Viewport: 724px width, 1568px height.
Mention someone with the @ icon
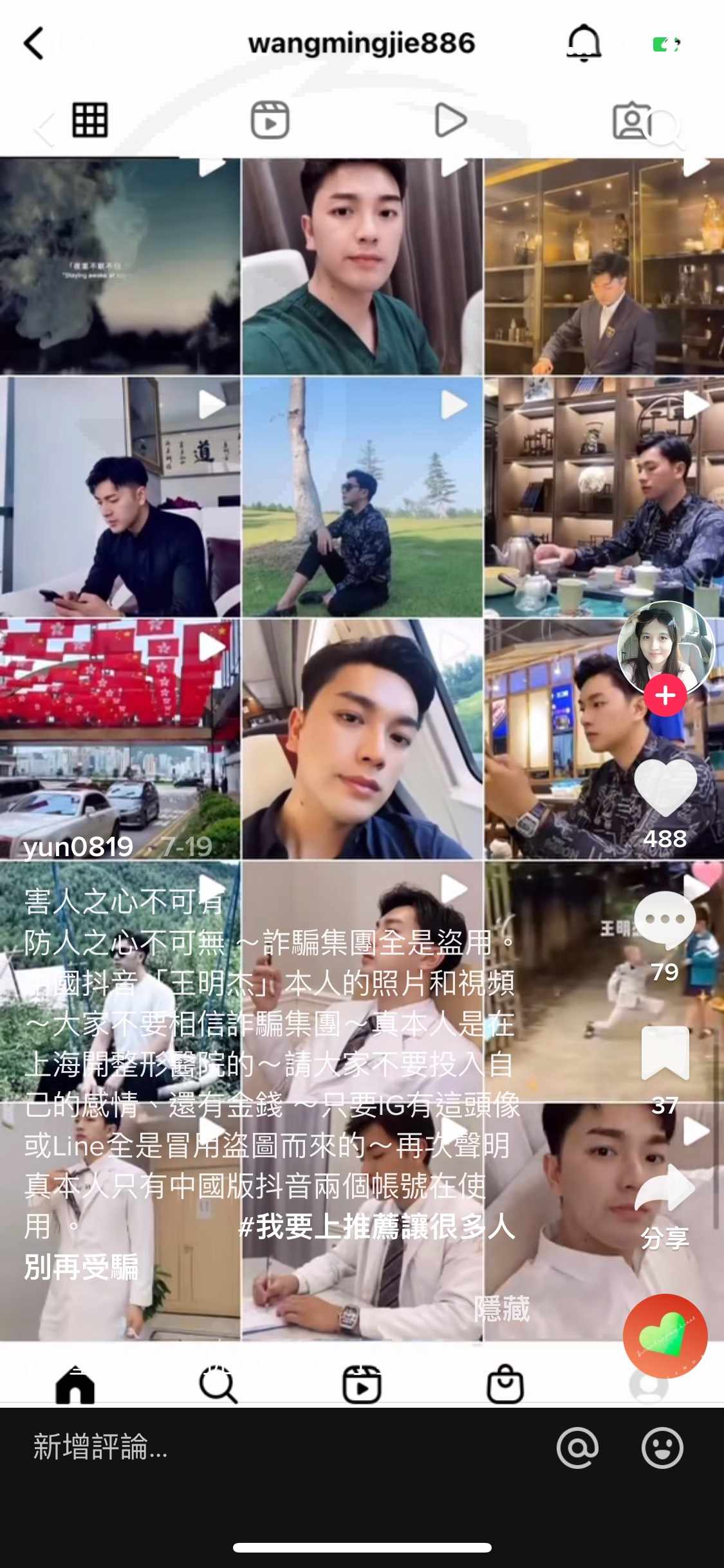pyautogui.click(x=577, y=1448)
